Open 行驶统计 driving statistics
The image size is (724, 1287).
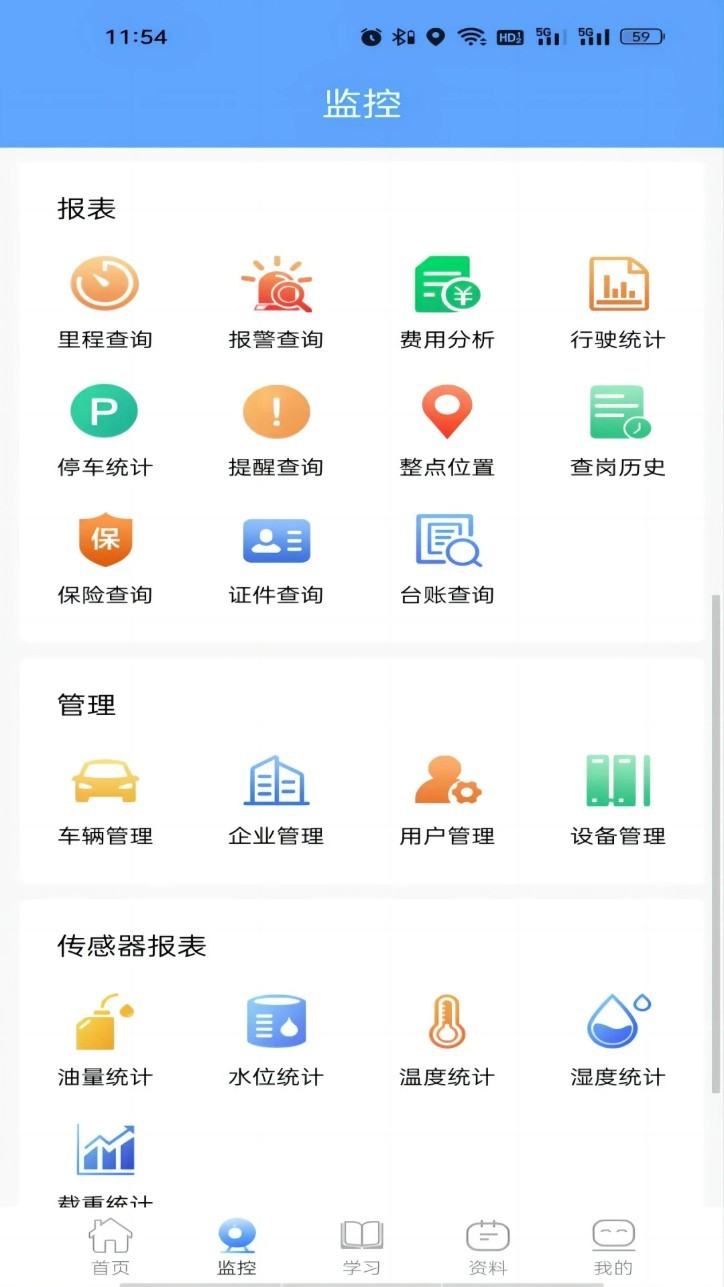[617, 283]
